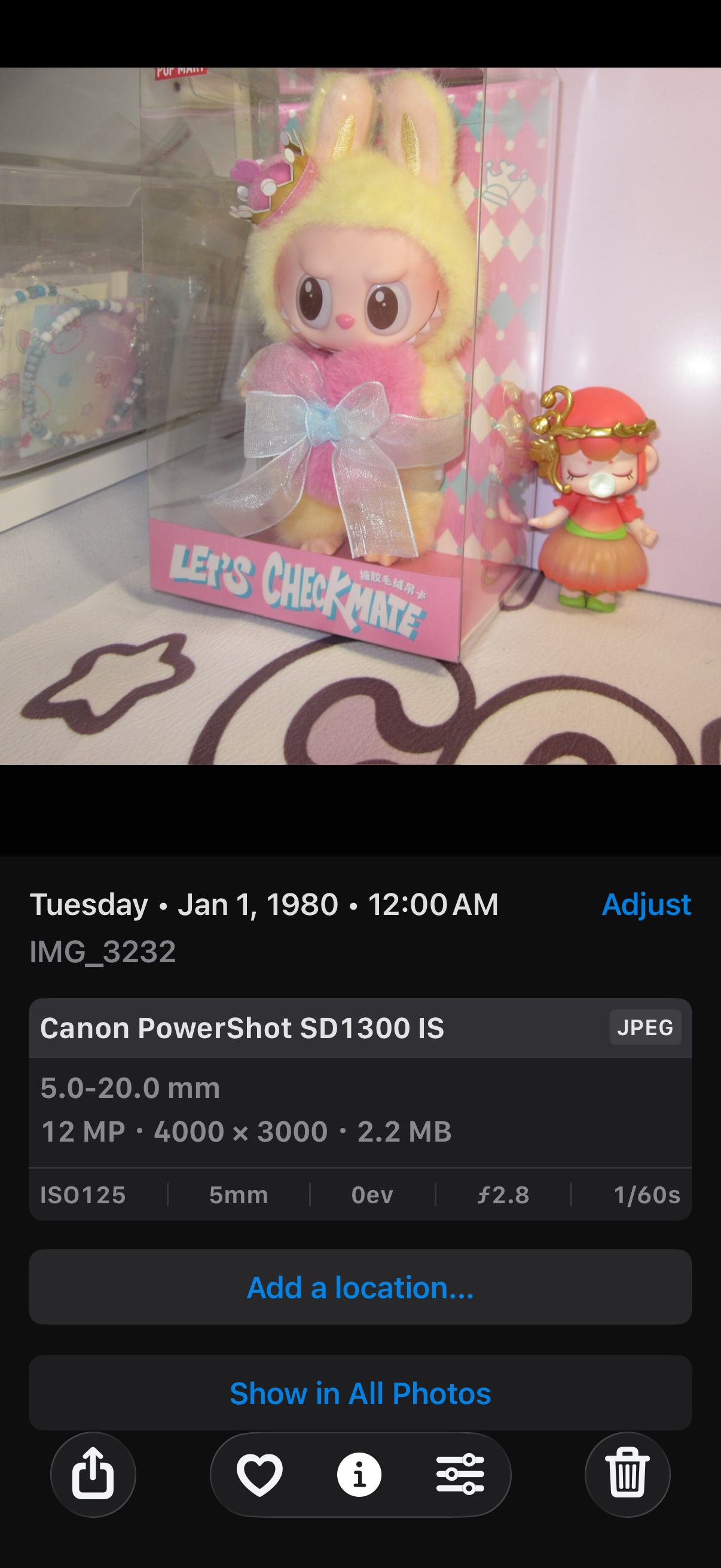Tap the photo to view it full screen
The width and height of the screenshot is (721, 1568).
[360, 416]
